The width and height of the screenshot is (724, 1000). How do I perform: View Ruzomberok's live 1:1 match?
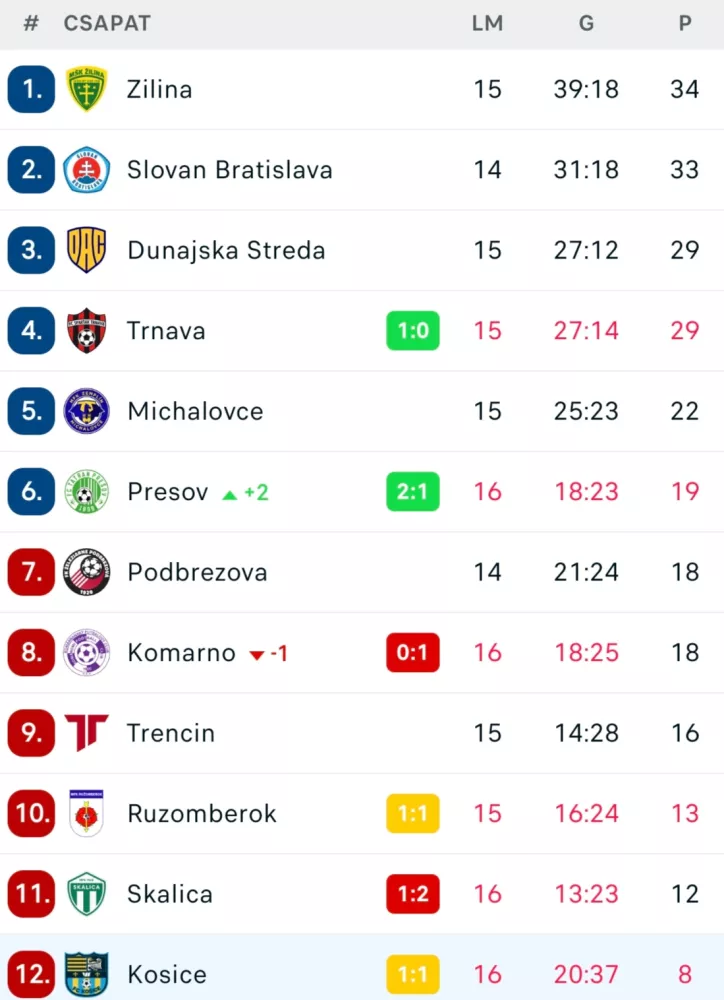[x=412, y=814]
